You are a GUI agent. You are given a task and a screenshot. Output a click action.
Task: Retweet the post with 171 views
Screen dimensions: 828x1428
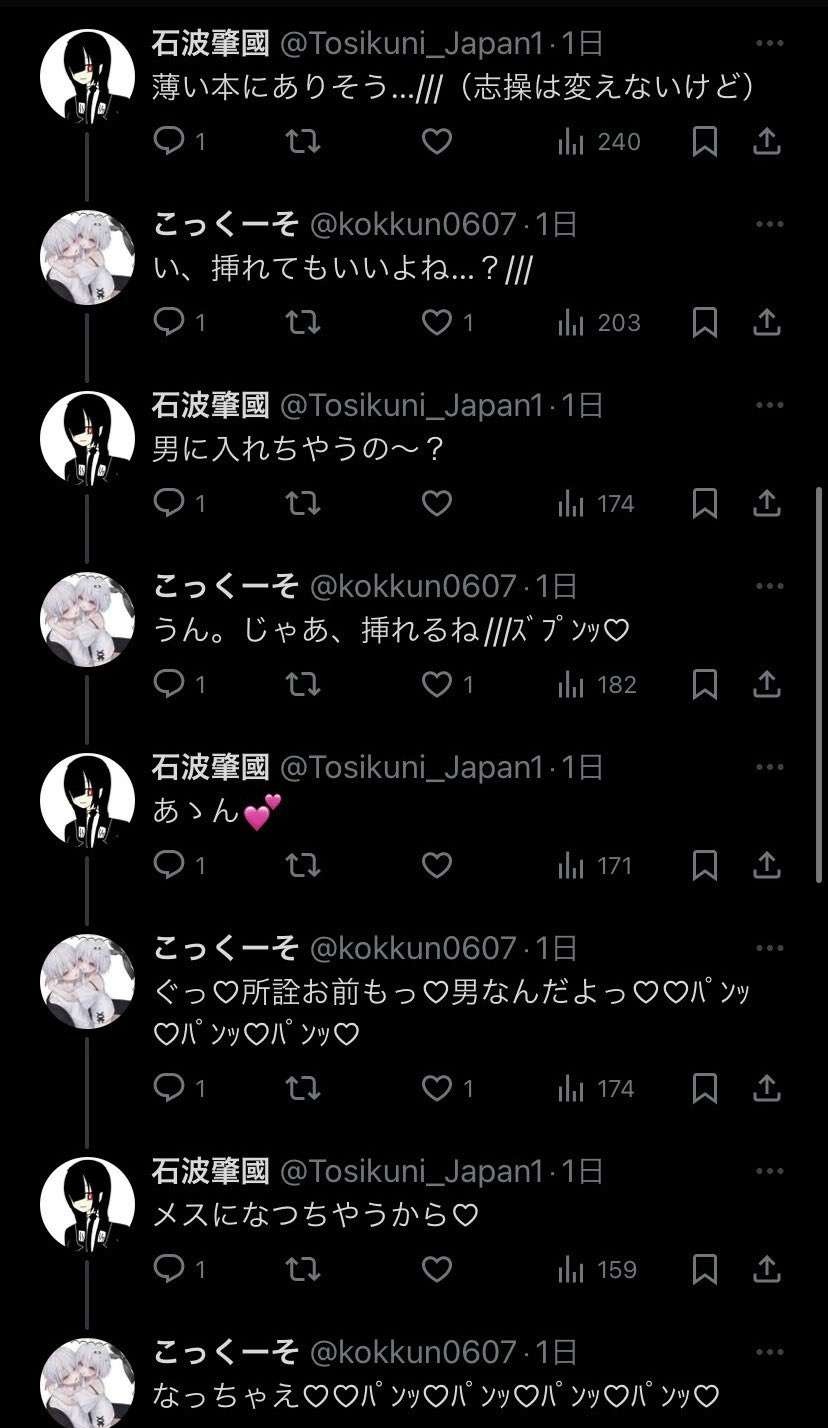[x=302, y=865]
